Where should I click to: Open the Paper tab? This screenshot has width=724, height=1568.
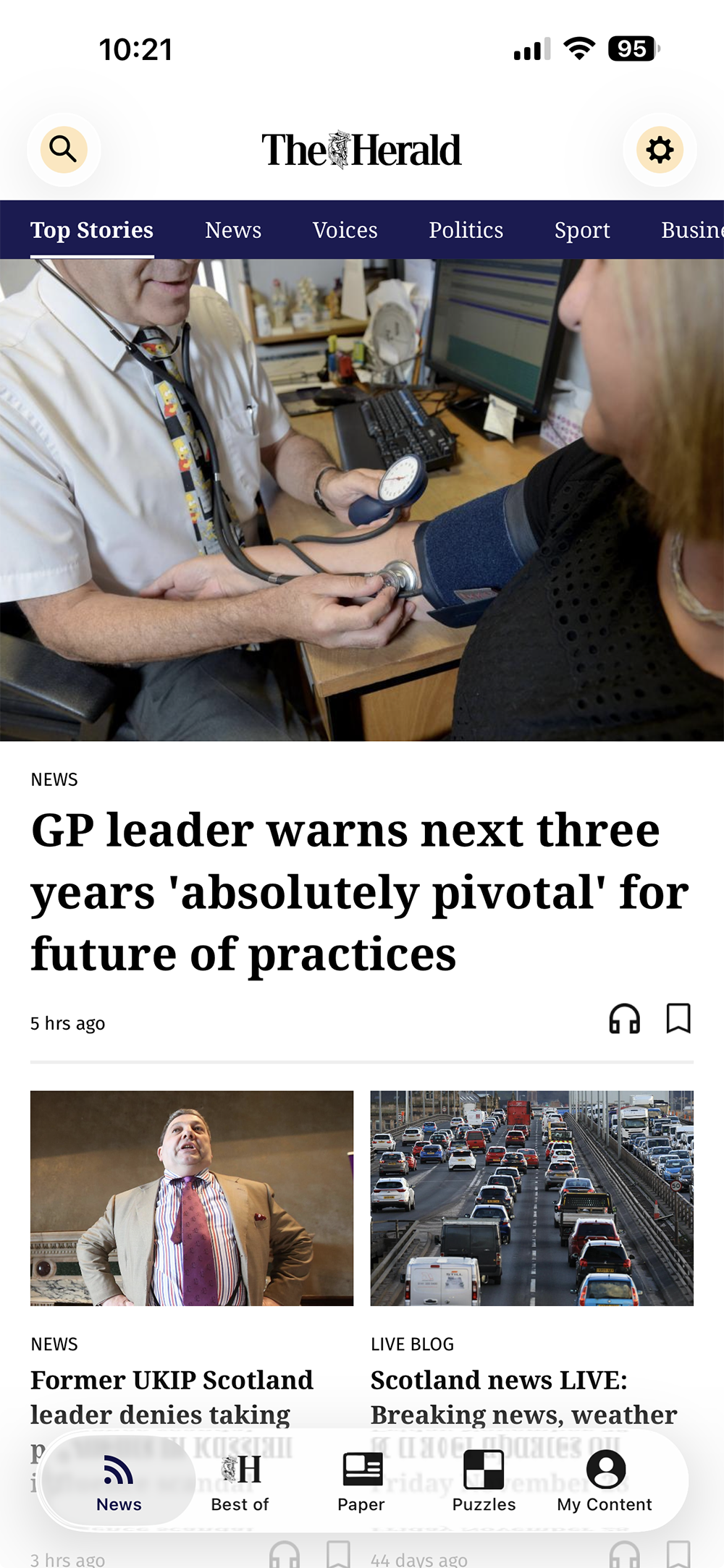361,1482
